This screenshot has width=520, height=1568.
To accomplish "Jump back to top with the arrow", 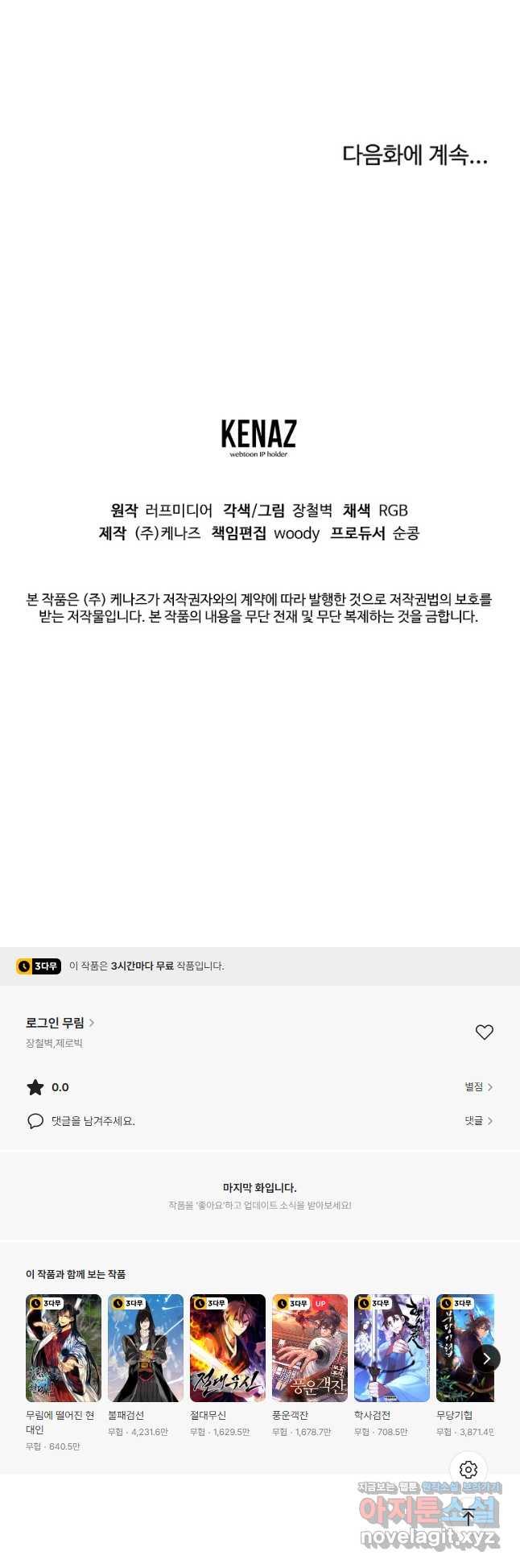I will [468, 1517].
